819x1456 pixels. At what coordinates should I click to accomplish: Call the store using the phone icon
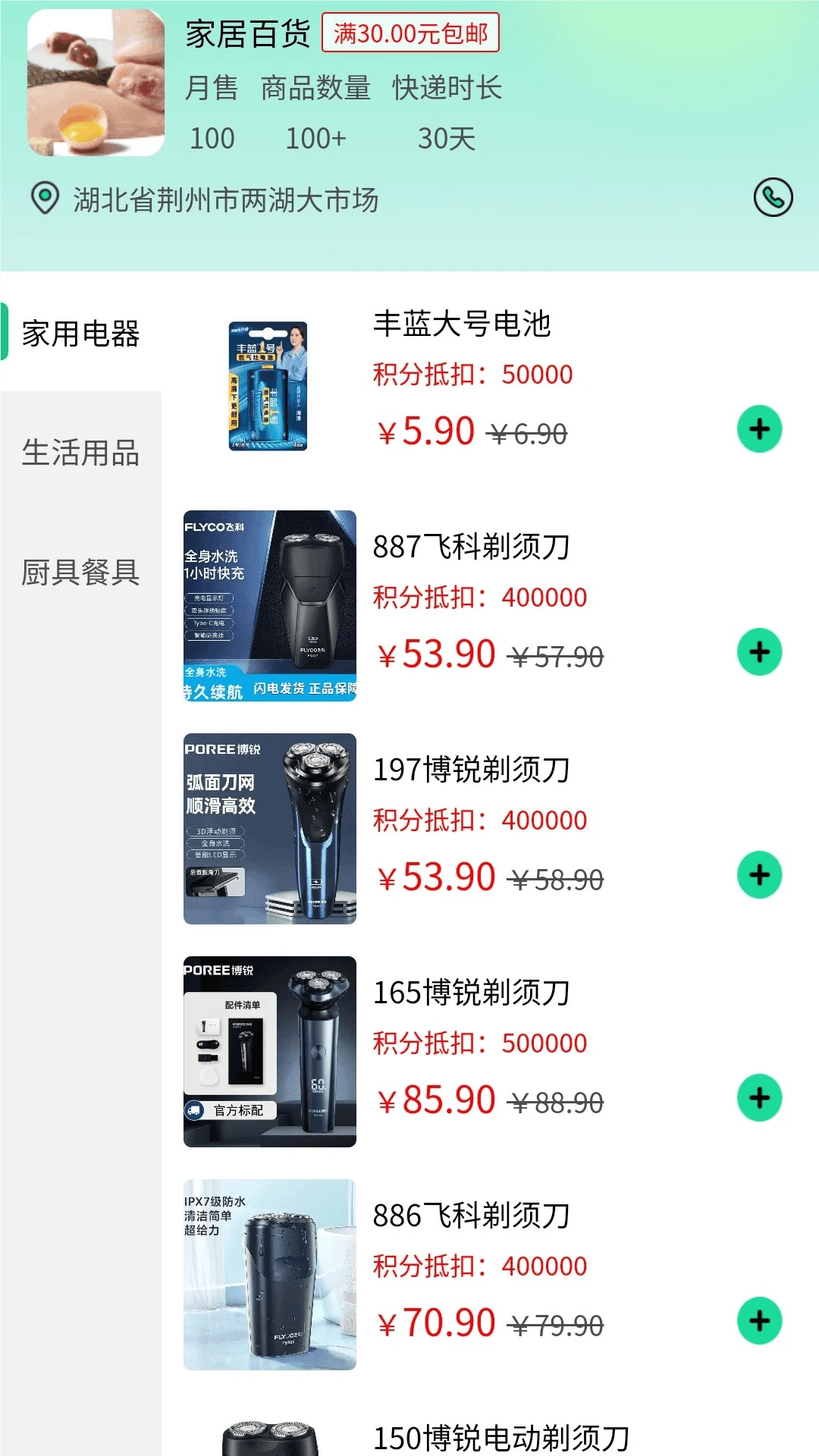773,198
